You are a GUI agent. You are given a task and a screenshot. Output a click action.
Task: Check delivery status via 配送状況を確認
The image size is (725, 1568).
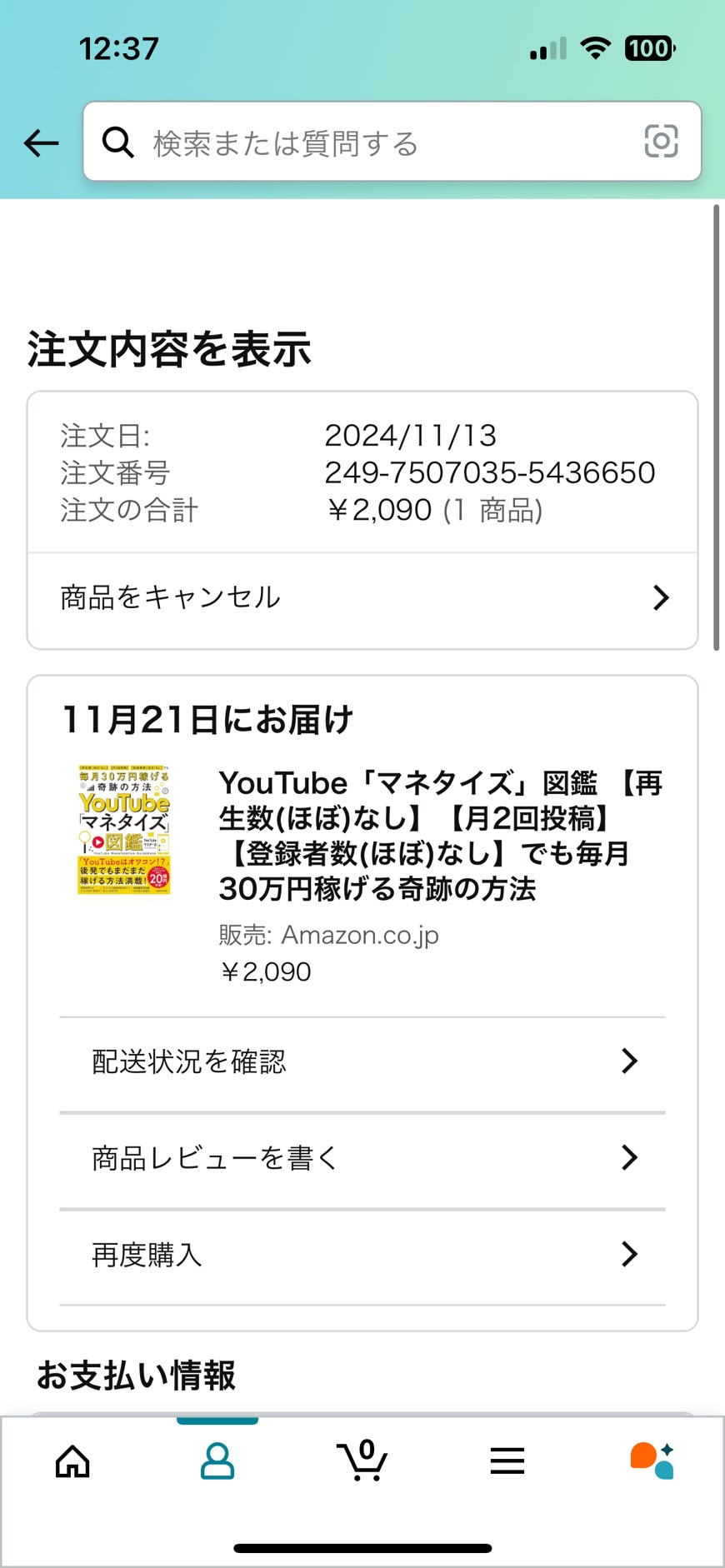pos(362,1061)
